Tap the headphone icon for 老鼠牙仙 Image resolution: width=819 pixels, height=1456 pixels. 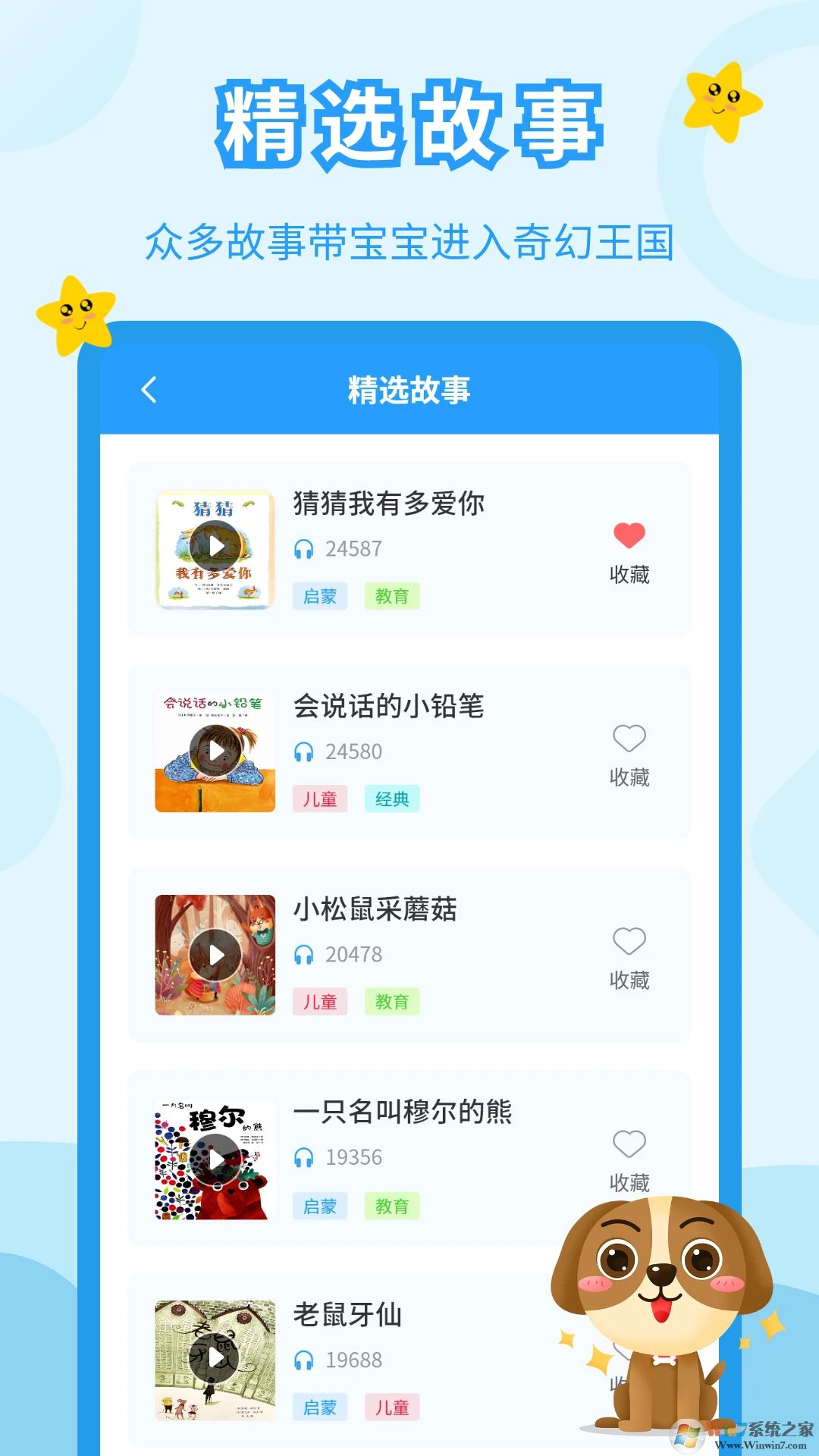303,1360
